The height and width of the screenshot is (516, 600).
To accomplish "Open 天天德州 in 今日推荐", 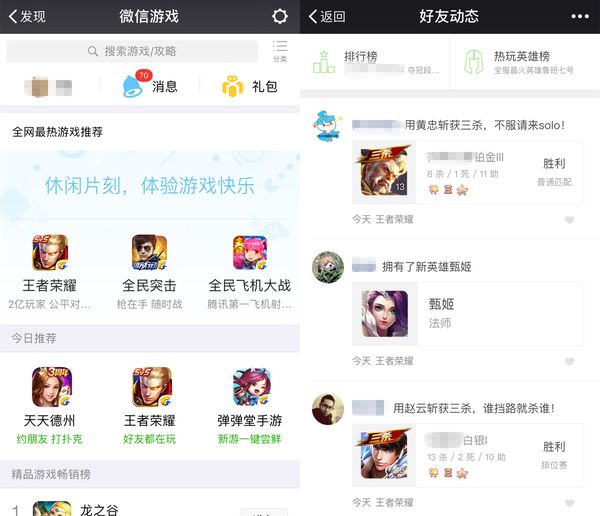I will tap(50, 400).
